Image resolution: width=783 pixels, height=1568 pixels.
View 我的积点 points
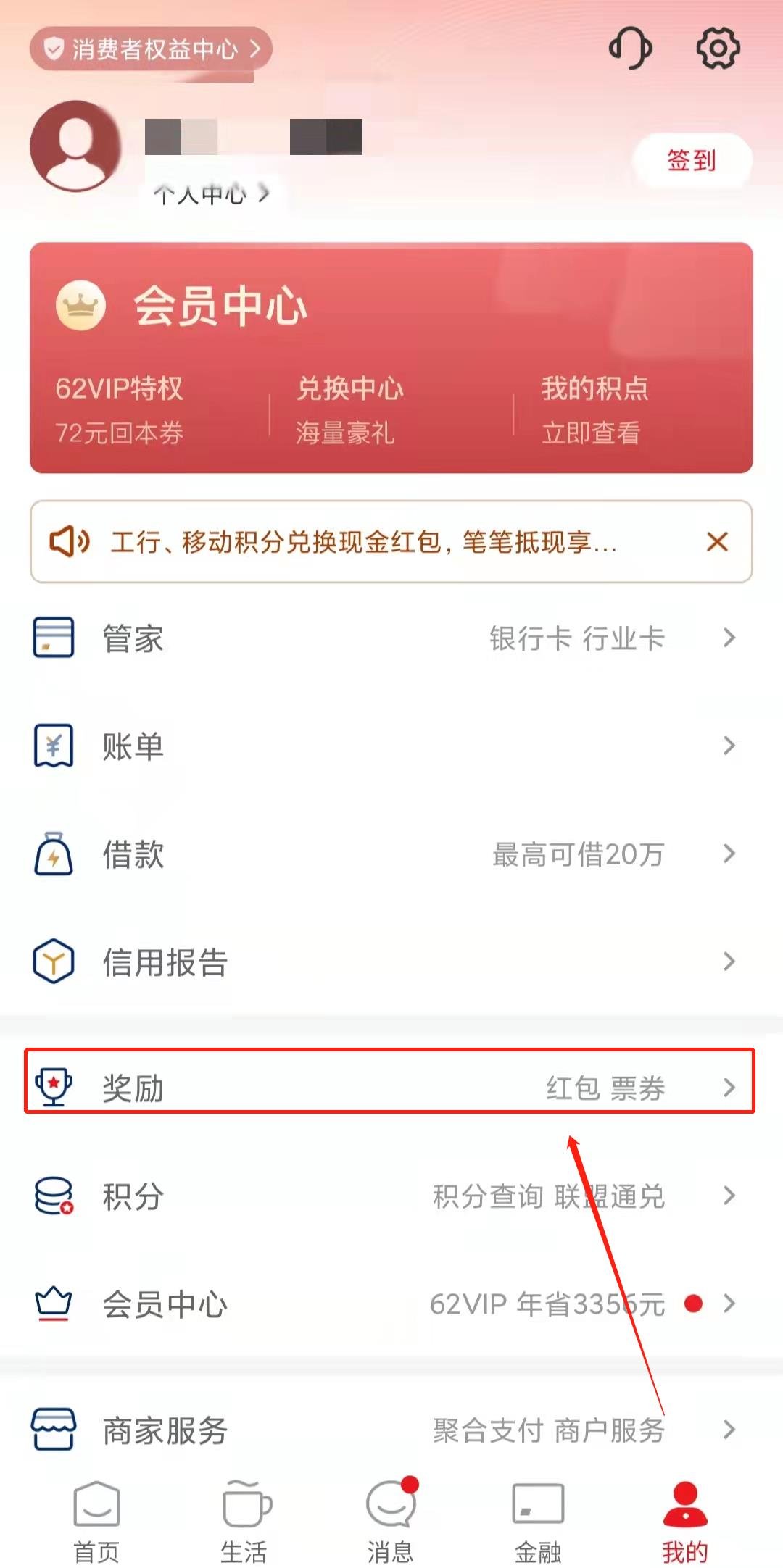click(x=594, y=408)
